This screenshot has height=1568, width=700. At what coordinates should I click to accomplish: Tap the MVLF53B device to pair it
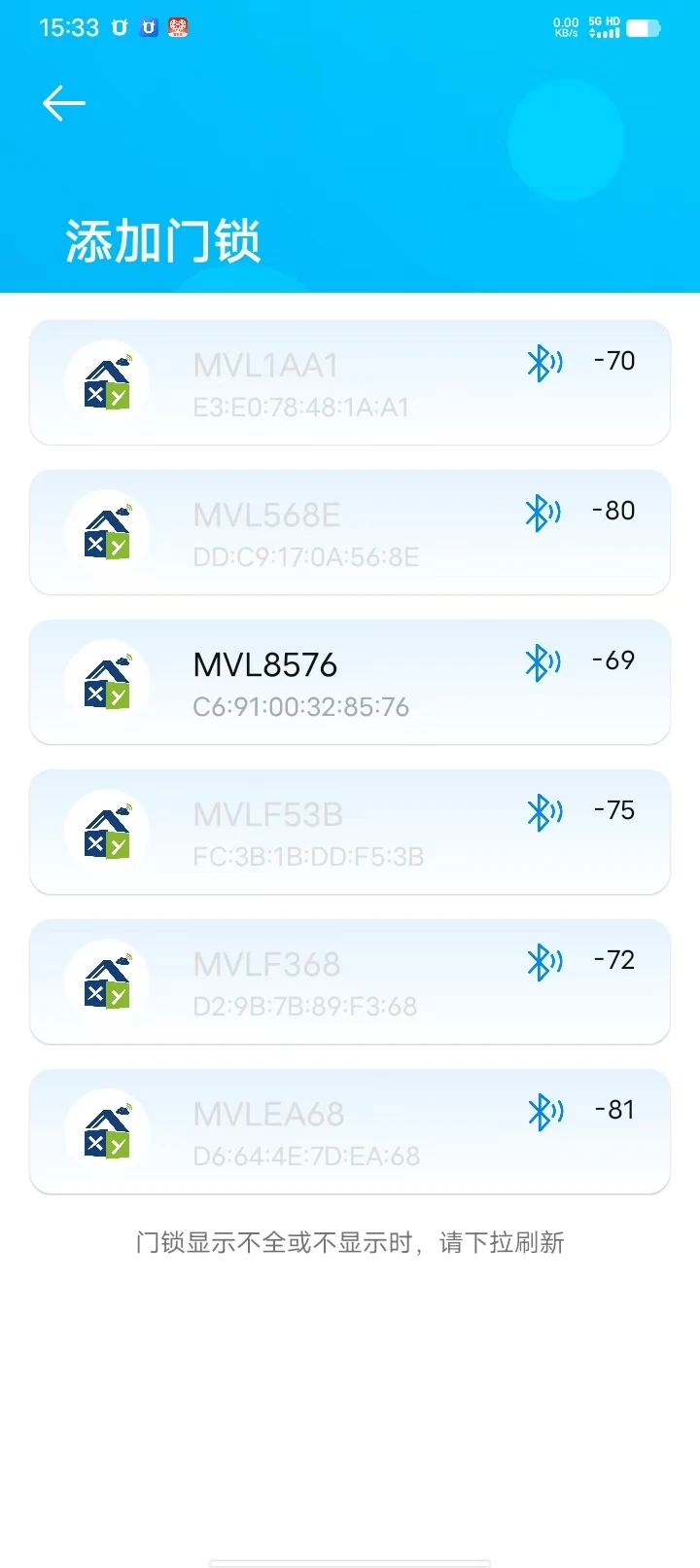(350, 832)
